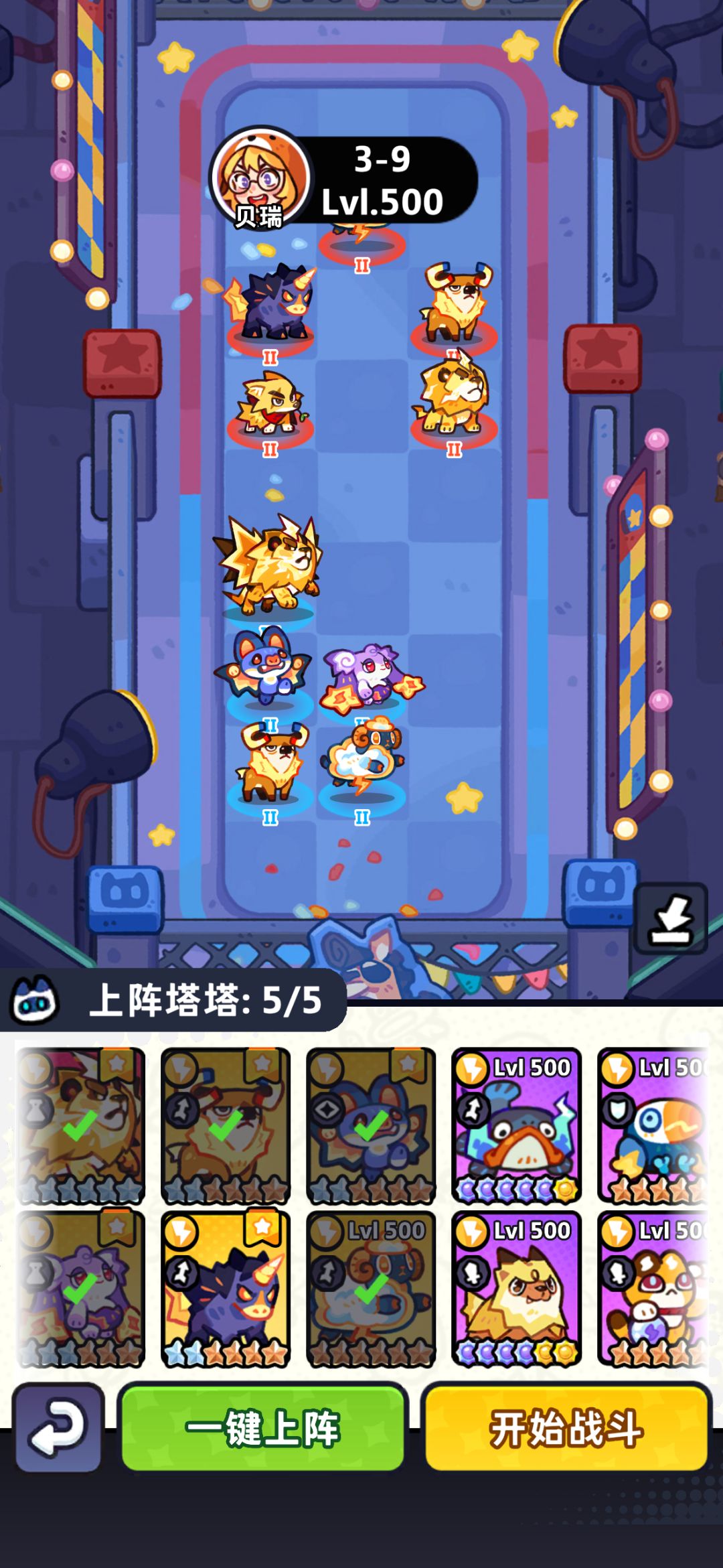Screen dimensions: 723x1568
Task: Tap the 开始战斗 start battle button
Action: click(x=566, y=1428)
